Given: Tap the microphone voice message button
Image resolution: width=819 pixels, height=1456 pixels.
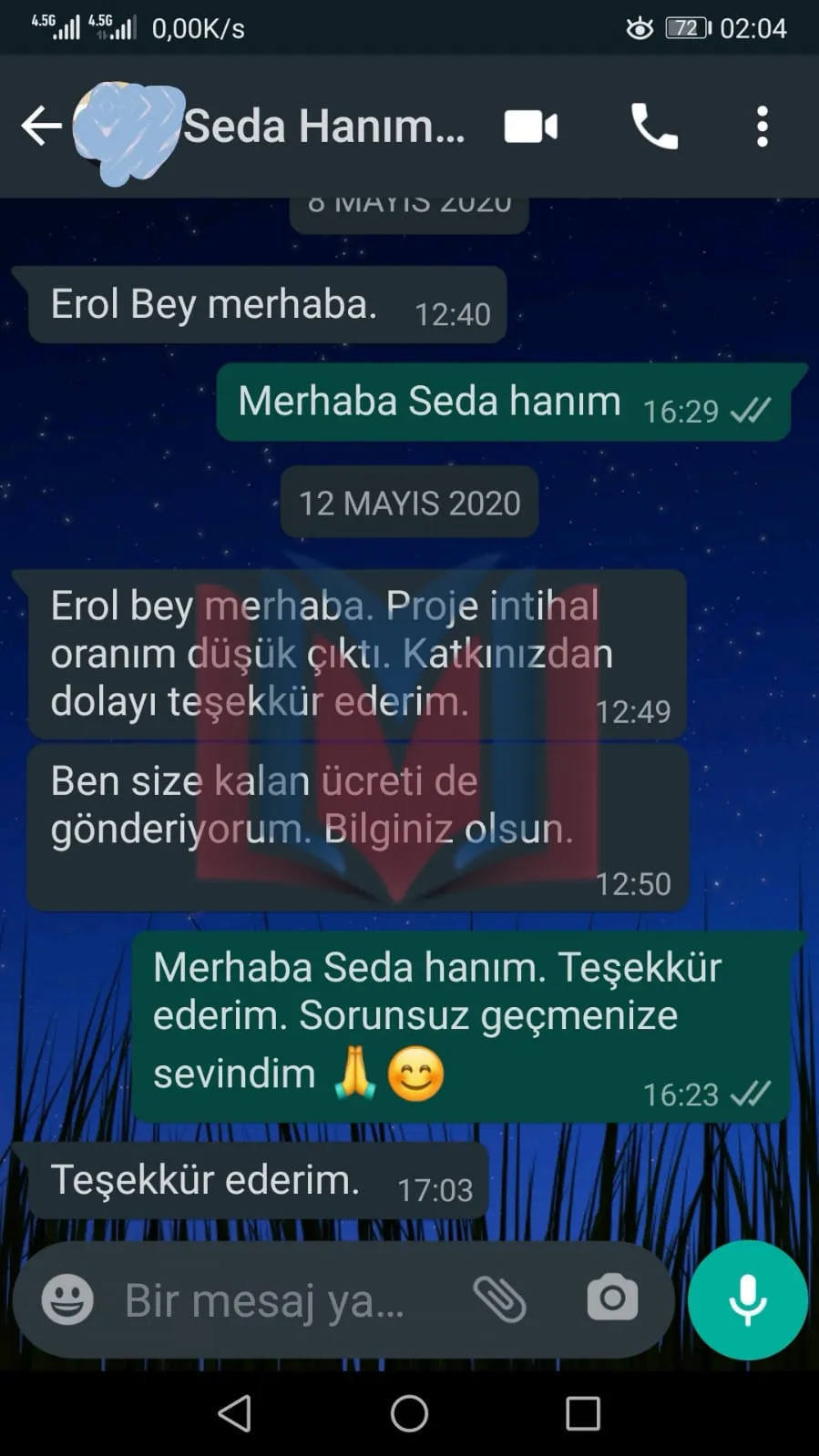Looking at the screenshot, I should pos(748,1299).
